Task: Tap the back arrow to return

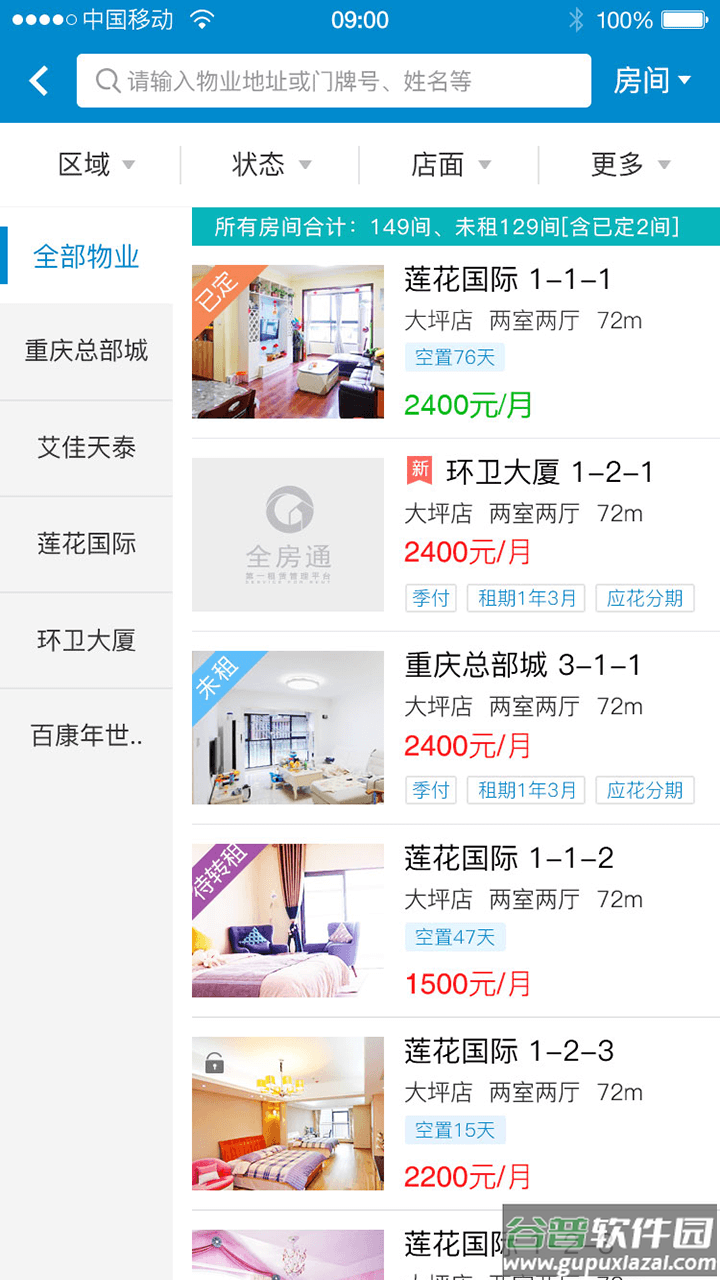Action: 38,80
